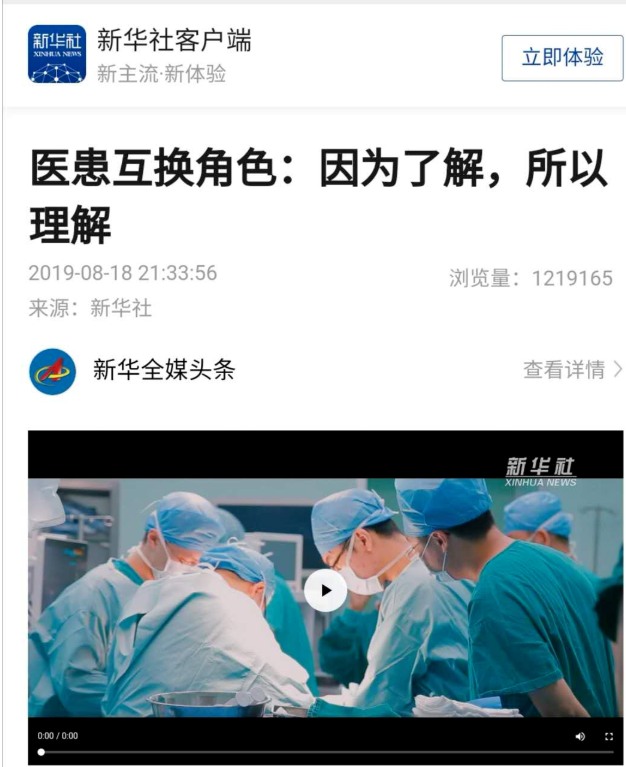Open 查看详情 for 新华全媒头条

[x=572, y=370]
